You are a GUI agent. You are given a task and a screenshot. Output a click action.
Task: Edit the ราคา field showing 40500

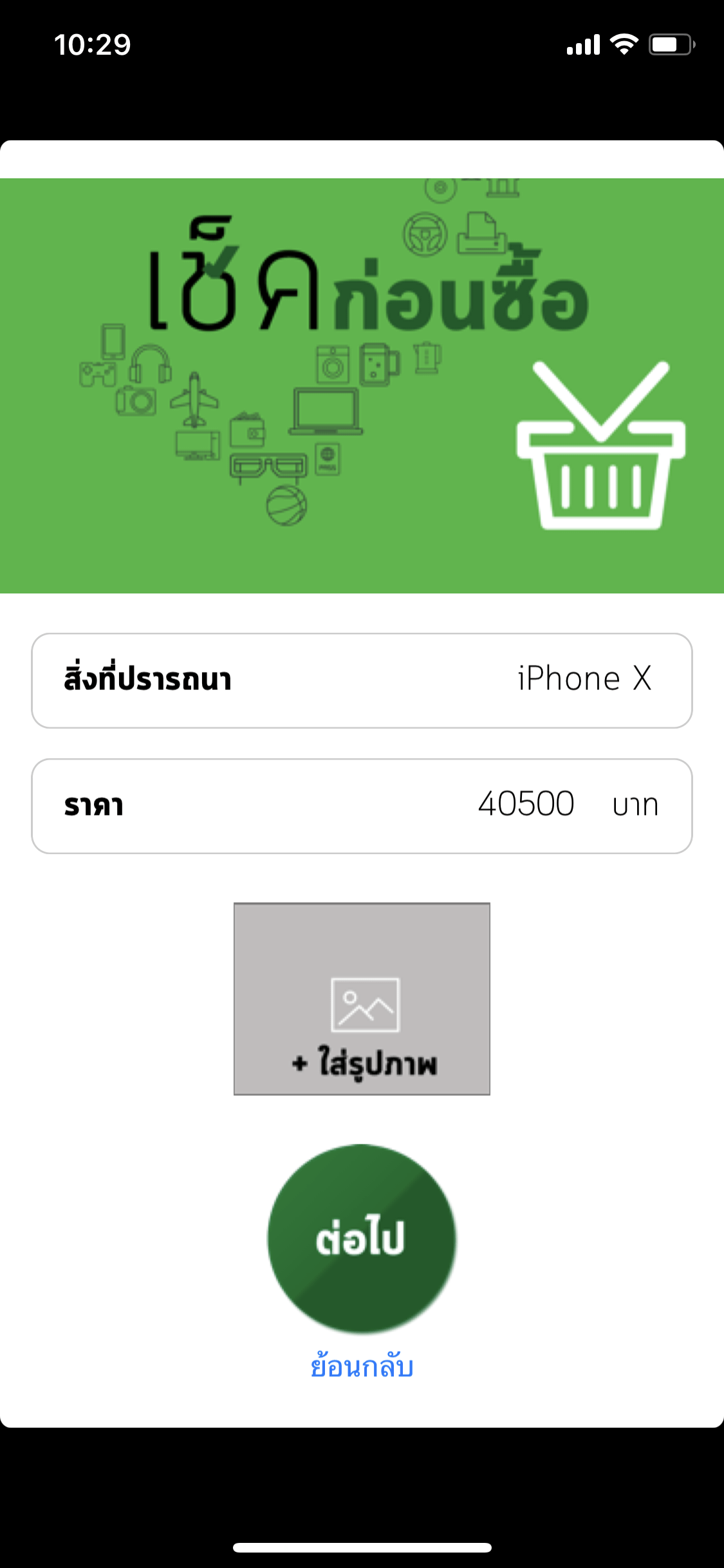click(x=524, y=805)
